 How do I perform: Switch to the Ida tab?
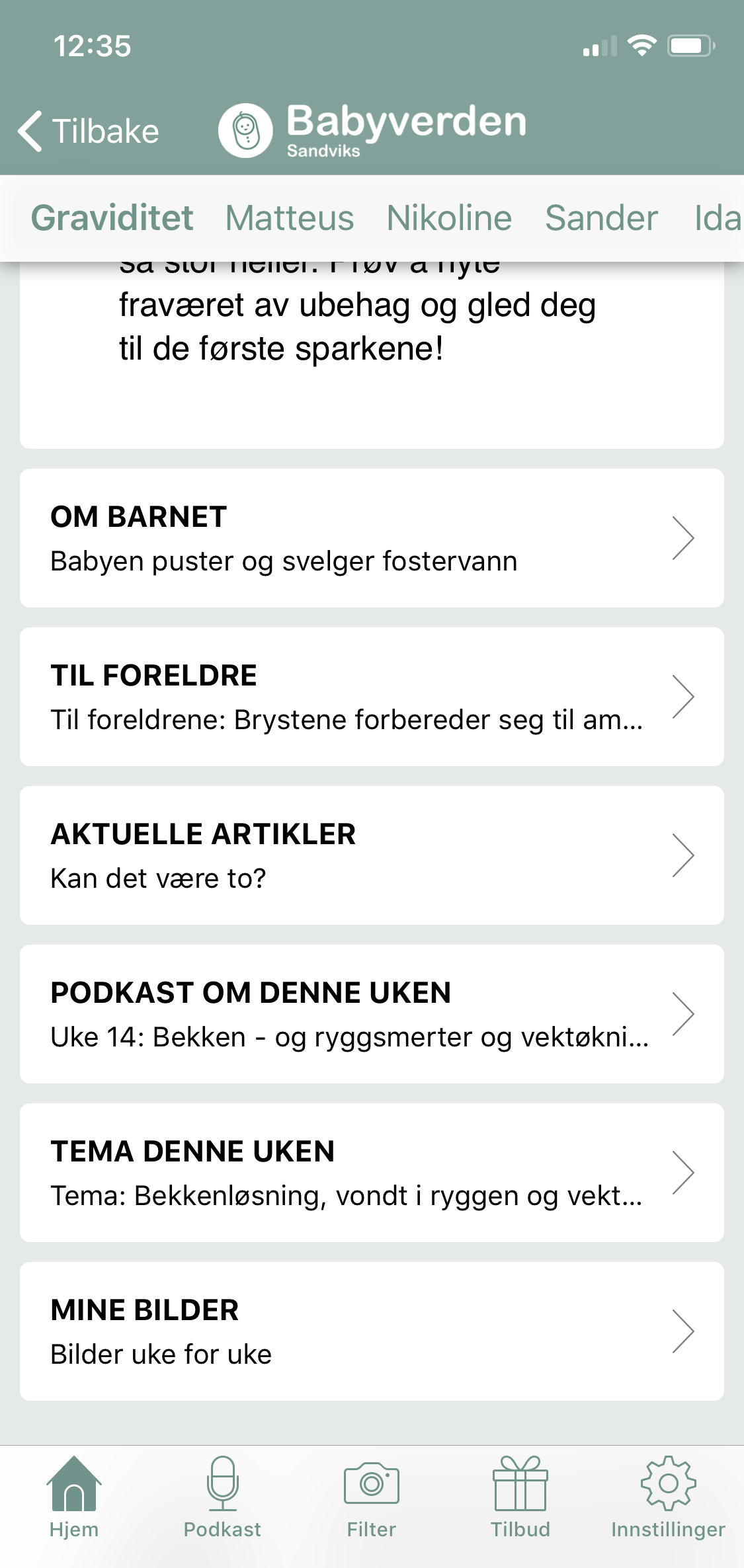[718, 218]
